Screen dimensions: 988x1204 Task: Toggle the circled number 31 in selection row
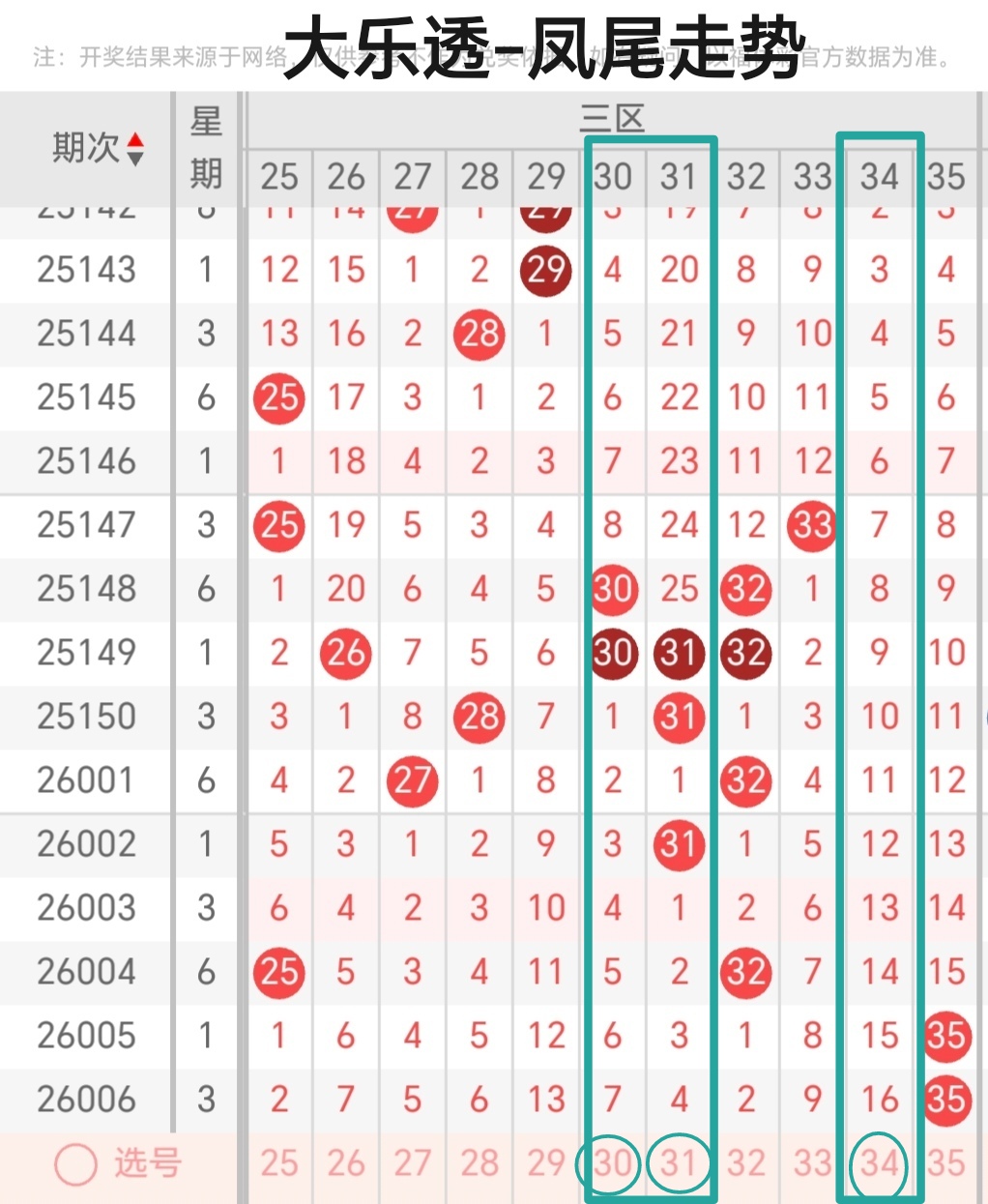tap(680, 1163)
